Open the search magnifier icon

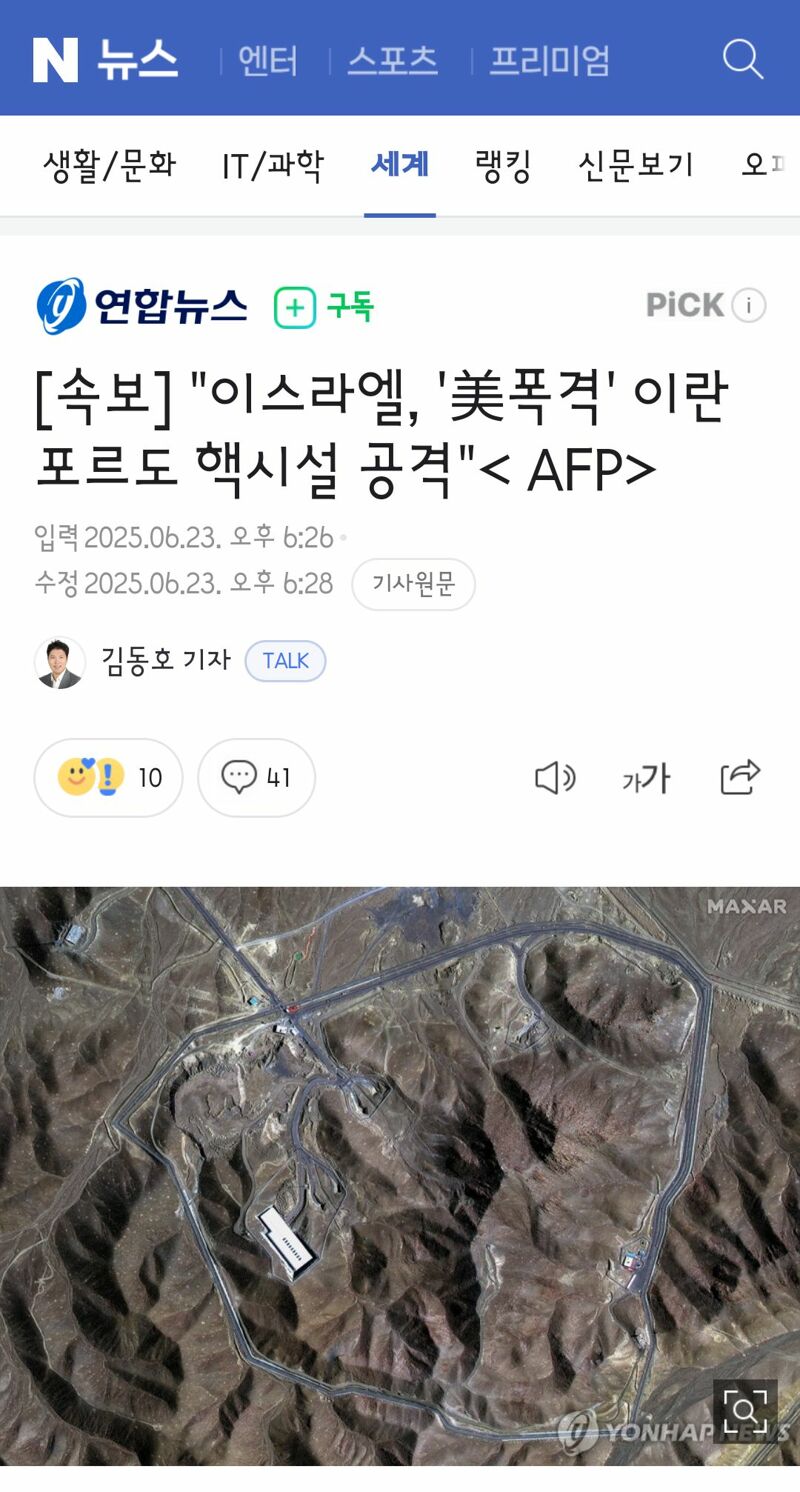point(743,60)
